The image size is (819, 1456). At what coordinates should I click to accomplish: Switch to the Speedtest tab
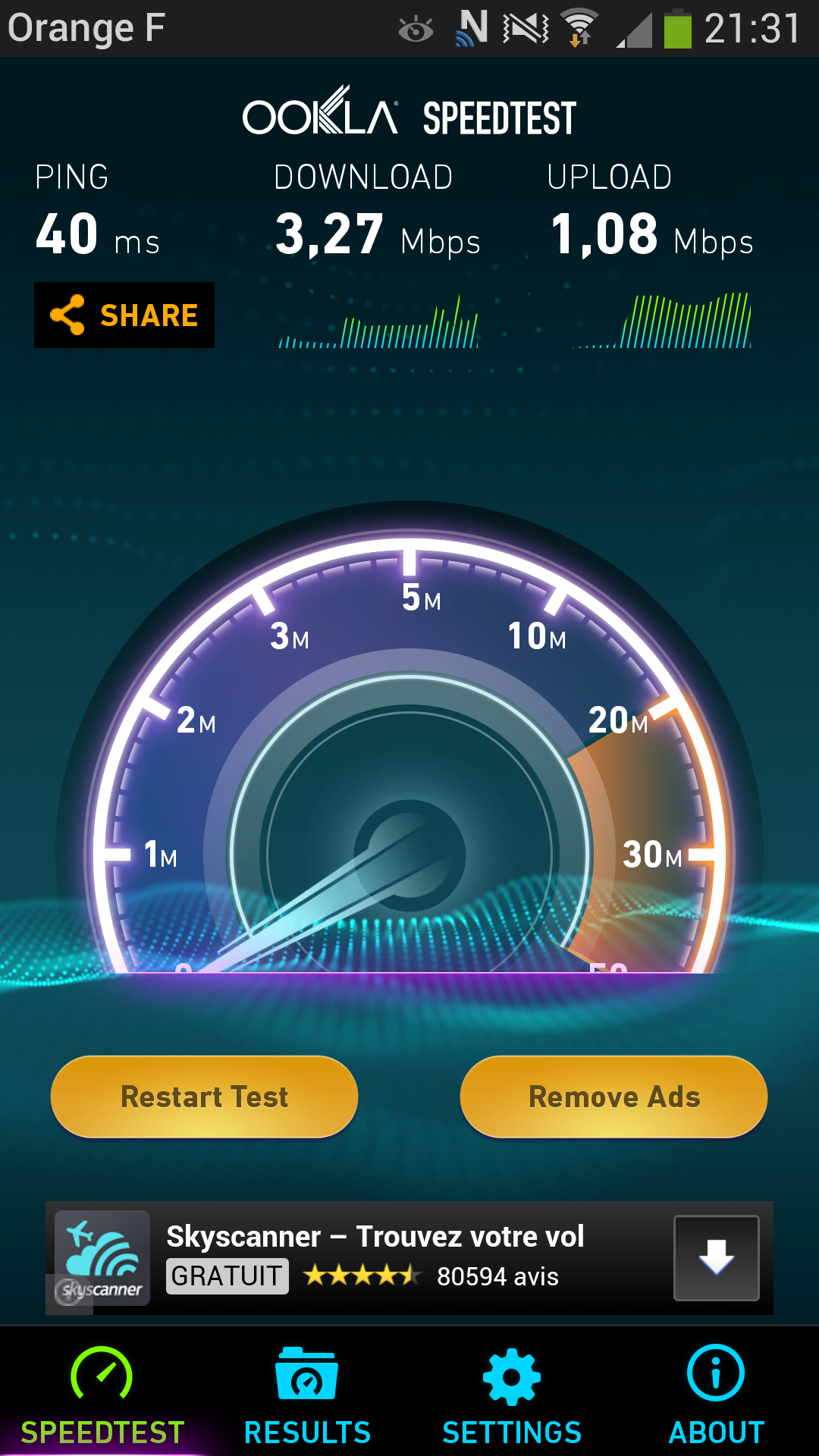(102, 1394)
